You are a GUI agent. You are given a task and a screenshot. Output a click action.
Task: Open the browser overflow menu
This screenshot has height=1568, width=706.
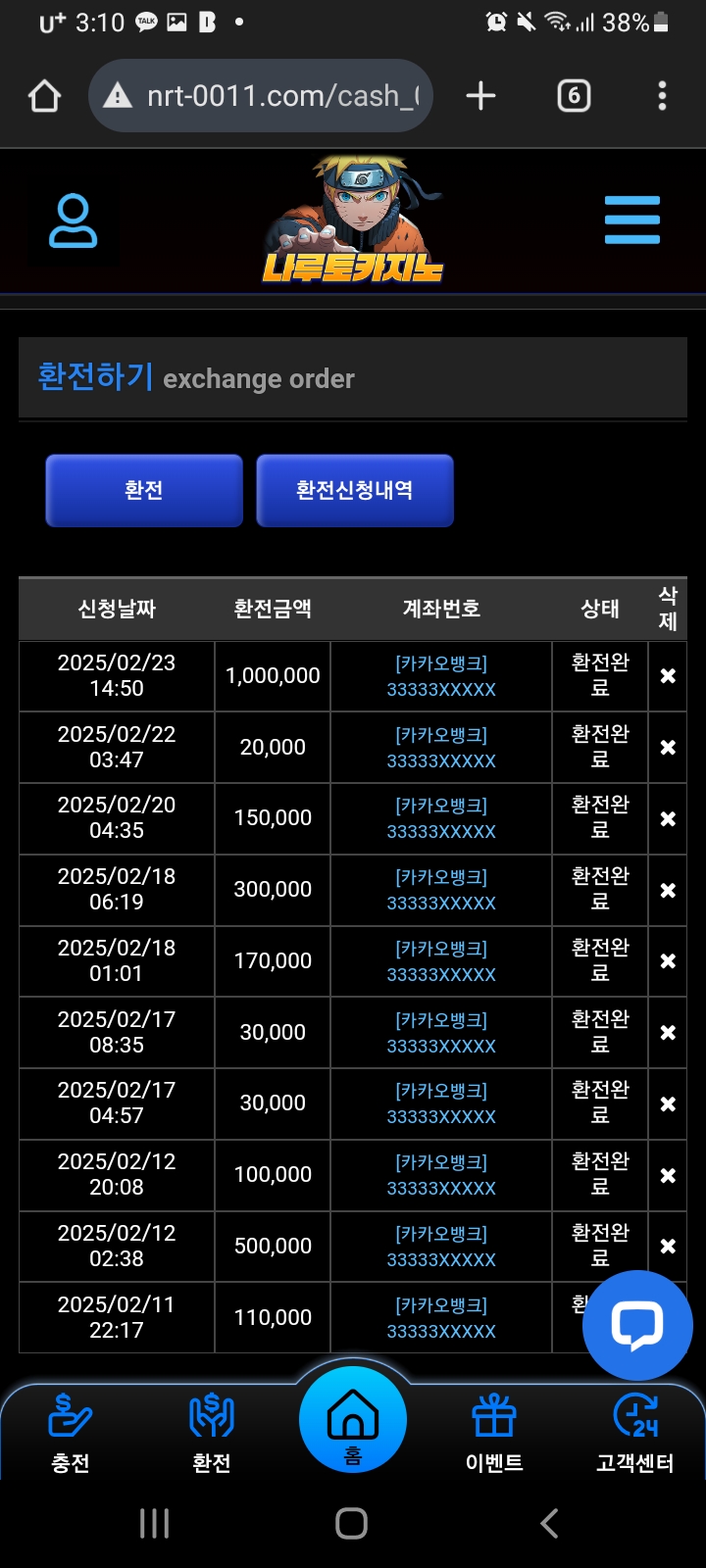tap(662, 96)
